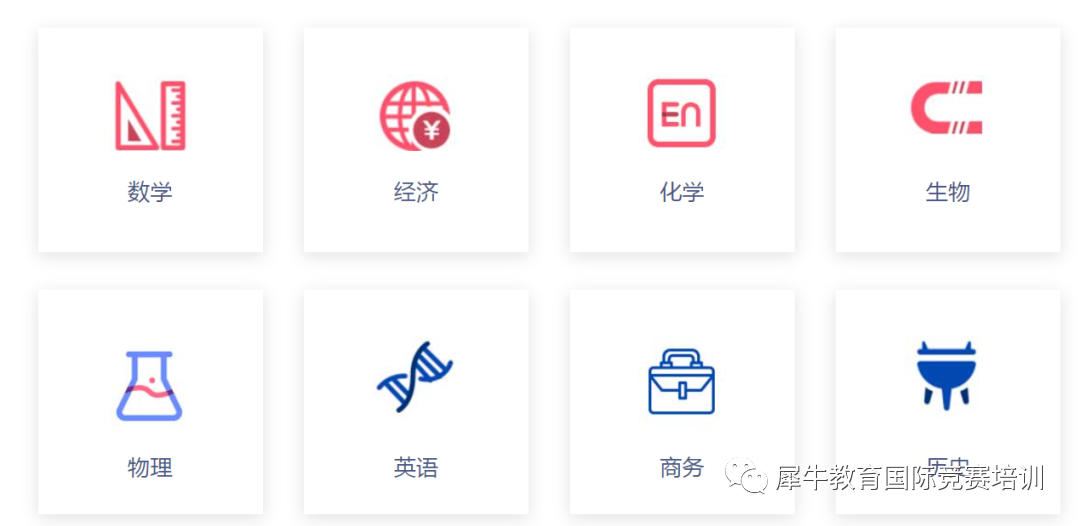The image size is (1080, 526).
Task: Choose the 生物 category tile
Action: [947, 140]
